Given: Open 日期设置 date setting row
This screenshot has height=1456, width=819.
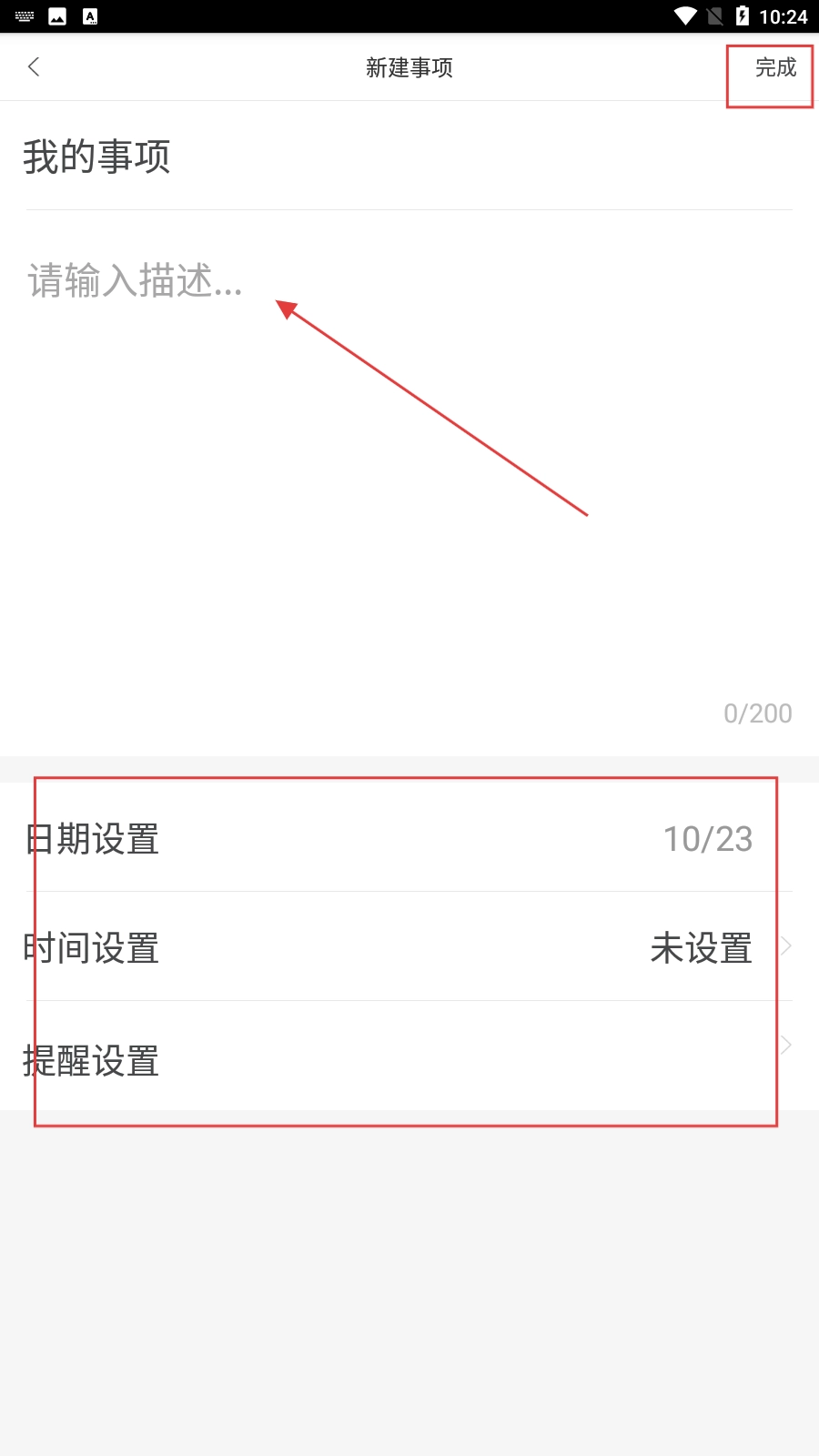Looking at the screenshot, I should click(x=409, y=838).
